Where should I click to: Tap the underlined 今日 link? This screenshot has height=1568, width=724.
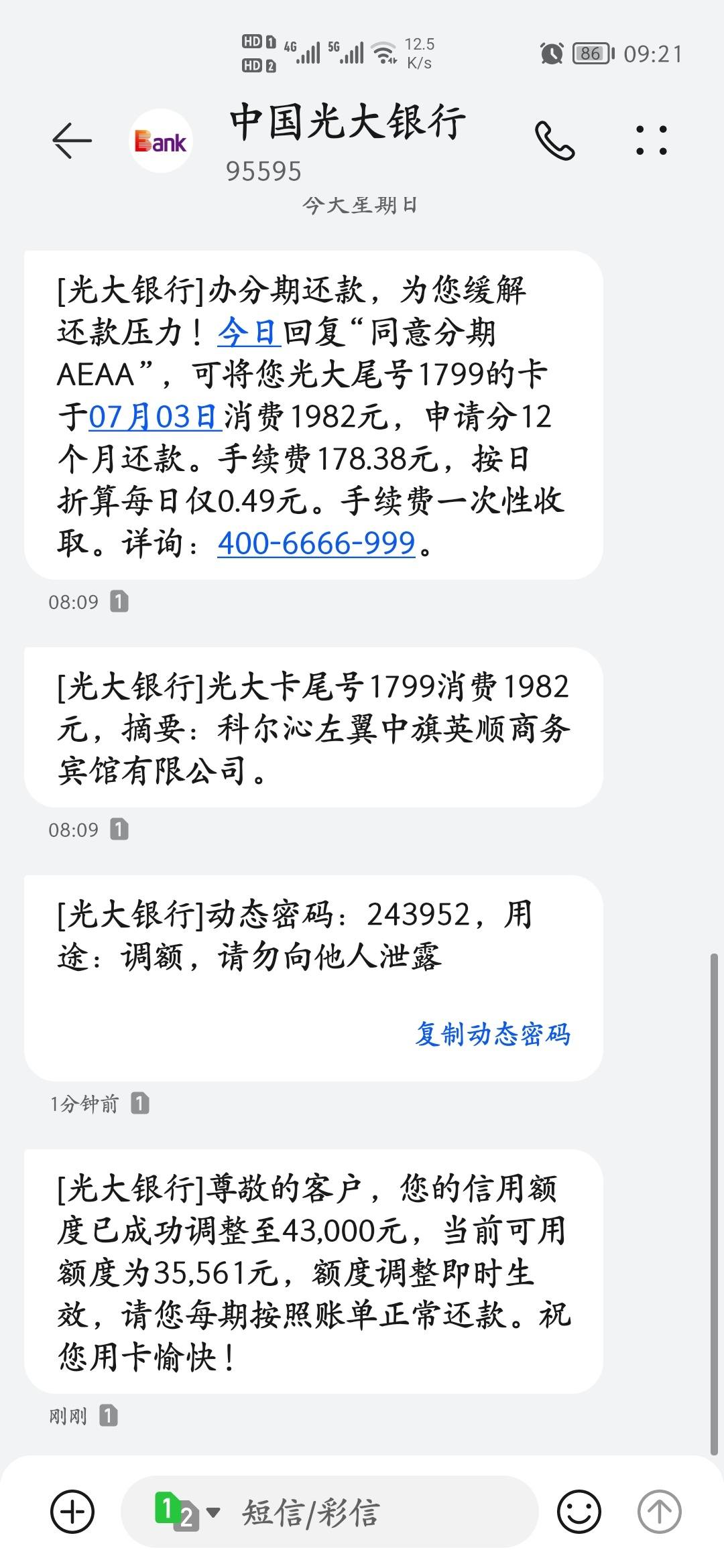coord(249,332)
